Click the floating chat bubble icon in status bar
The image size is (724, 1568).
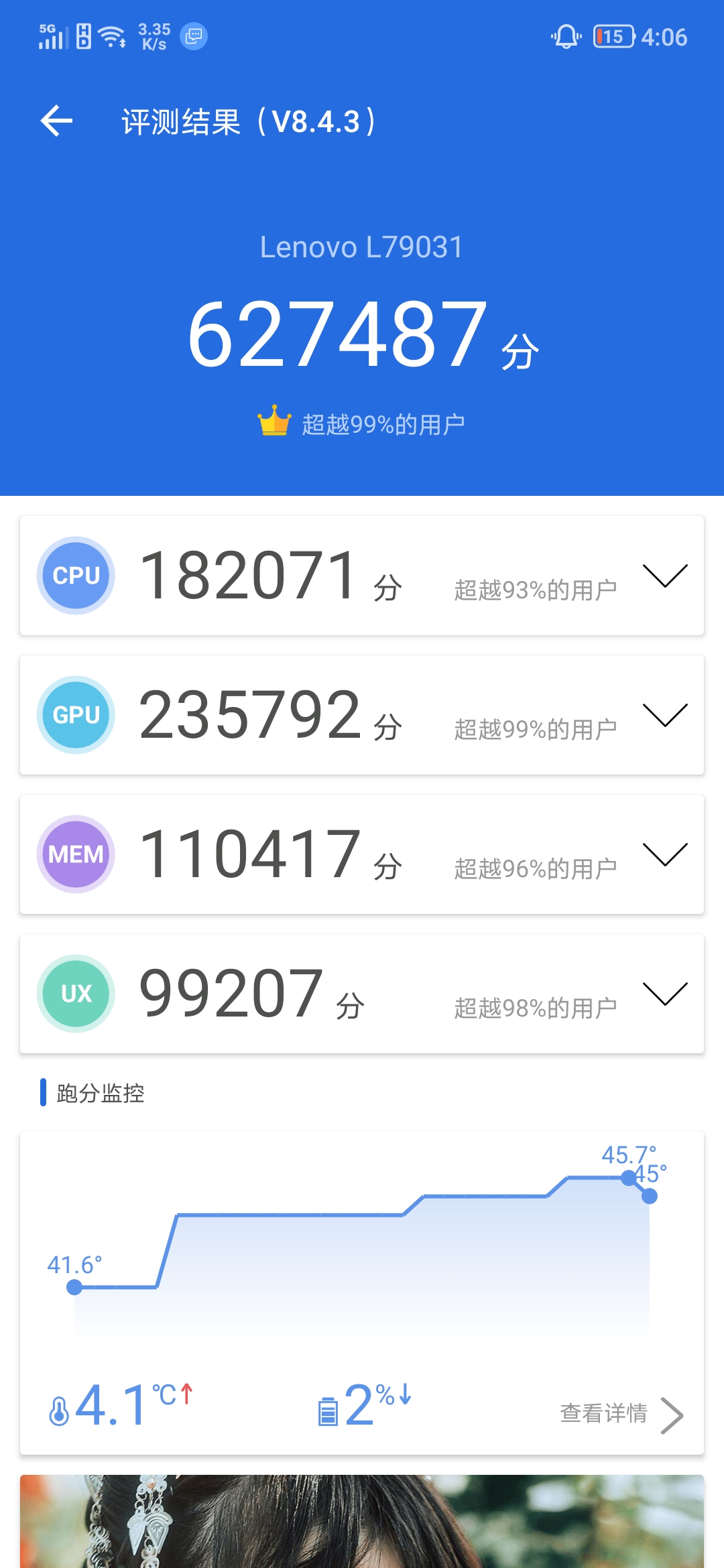193,37
